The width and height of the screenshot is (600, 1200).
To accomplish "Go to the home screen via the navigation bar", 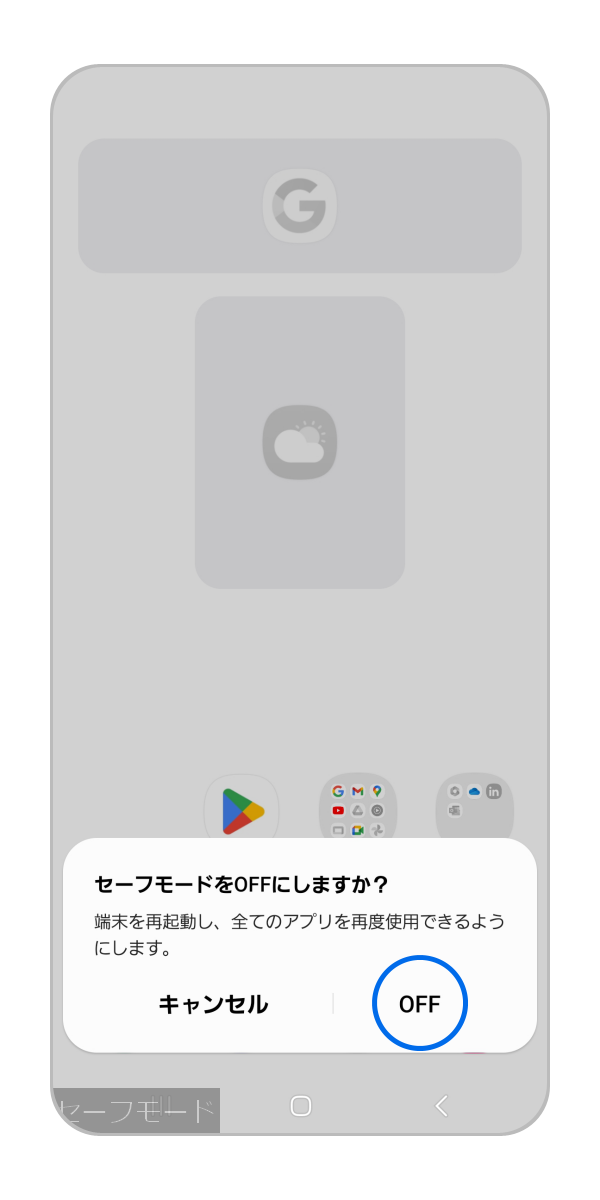I will click(300, 1105).
